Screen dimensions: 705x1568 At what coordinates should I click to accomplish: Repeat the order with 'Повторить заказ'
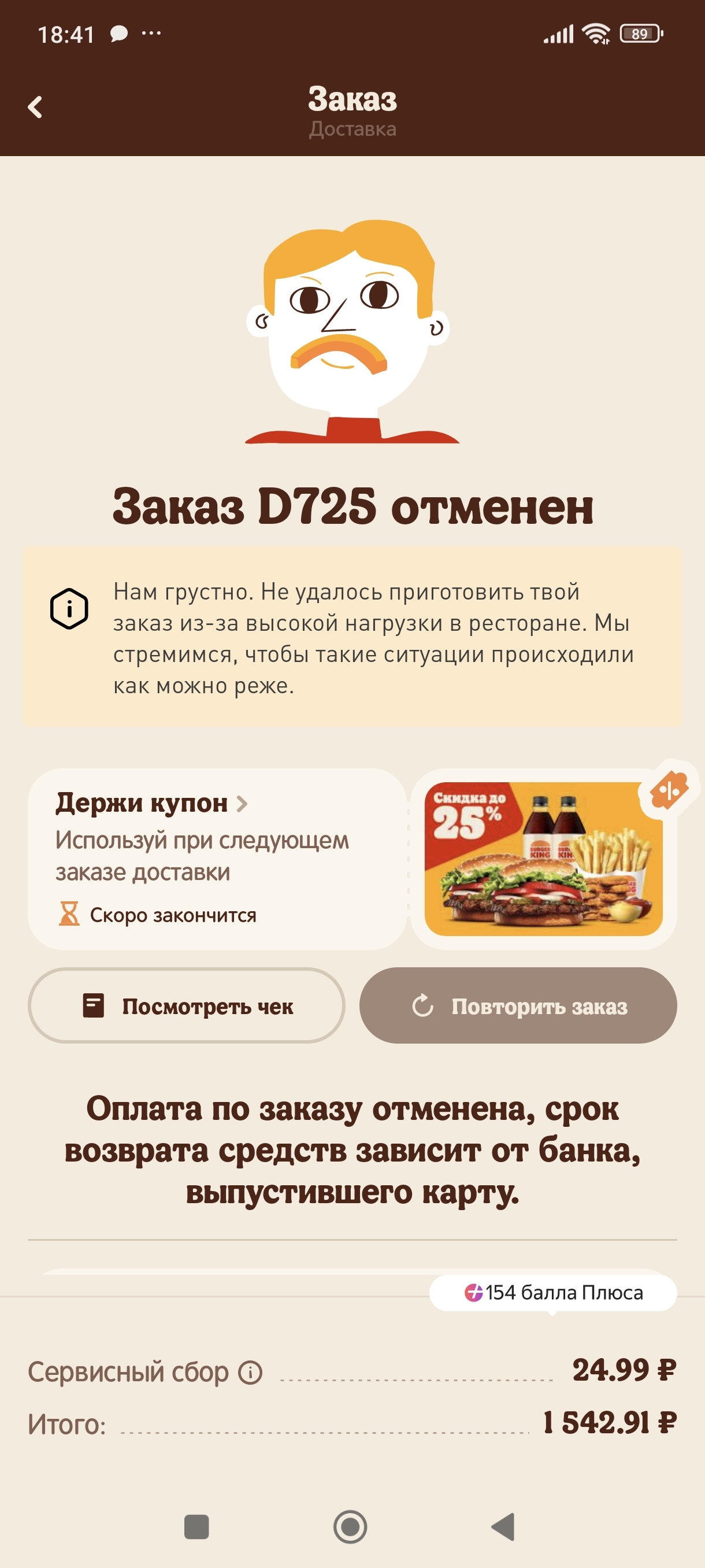pyautogui.click(x=518, y=1005)
